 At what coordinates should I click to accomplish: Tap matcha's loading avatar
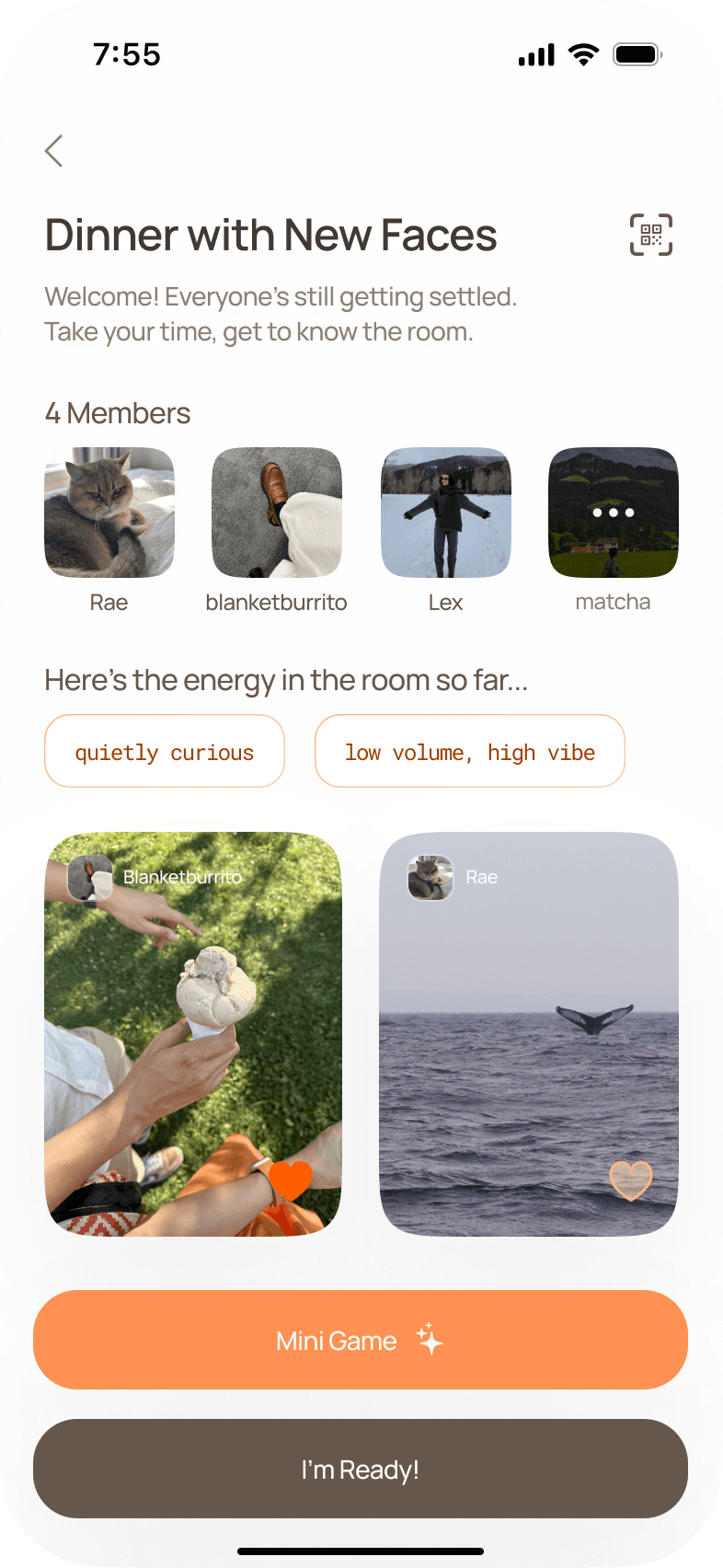point(614,513)
